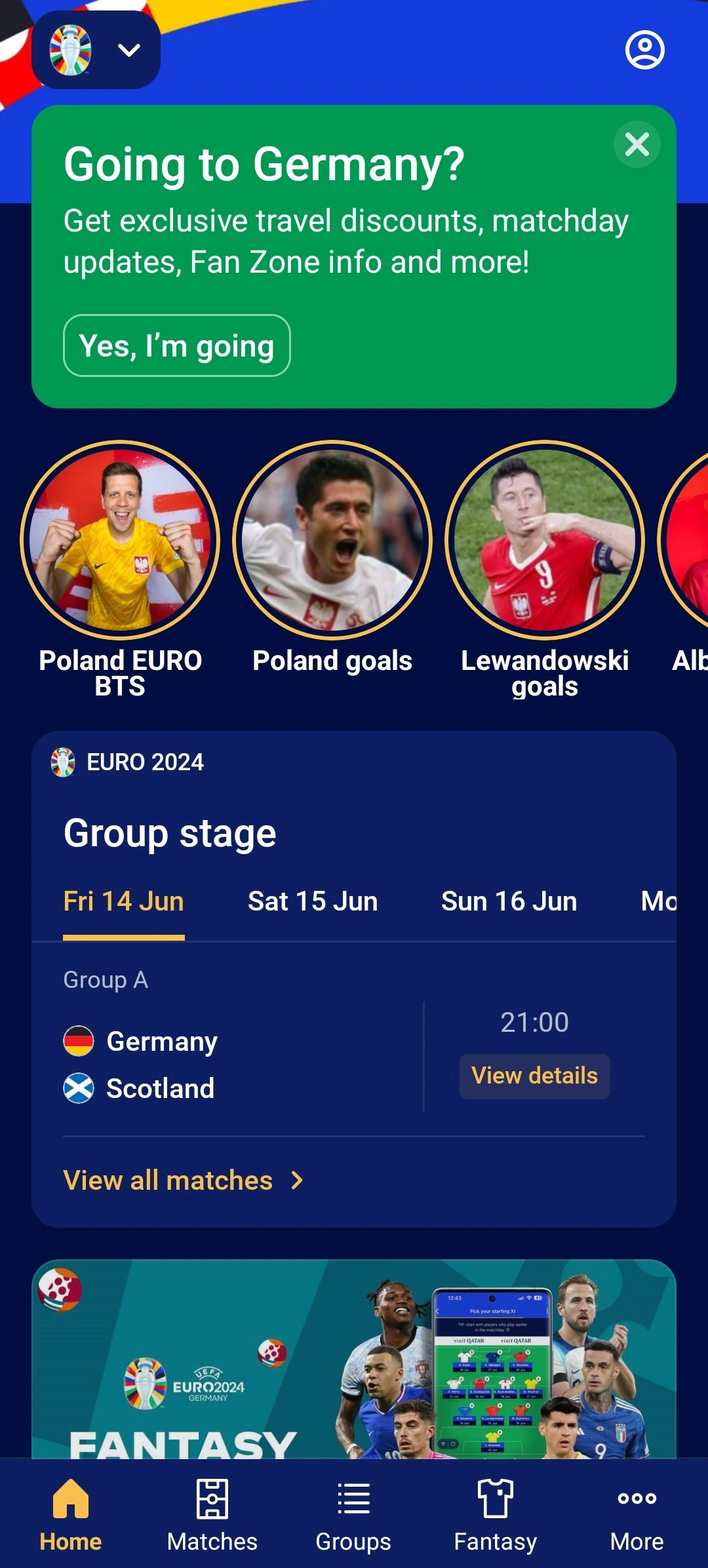Select the Sat 15 Jun date tab
The height and width of the screenshot is (1568, 708).
[313, 901]
